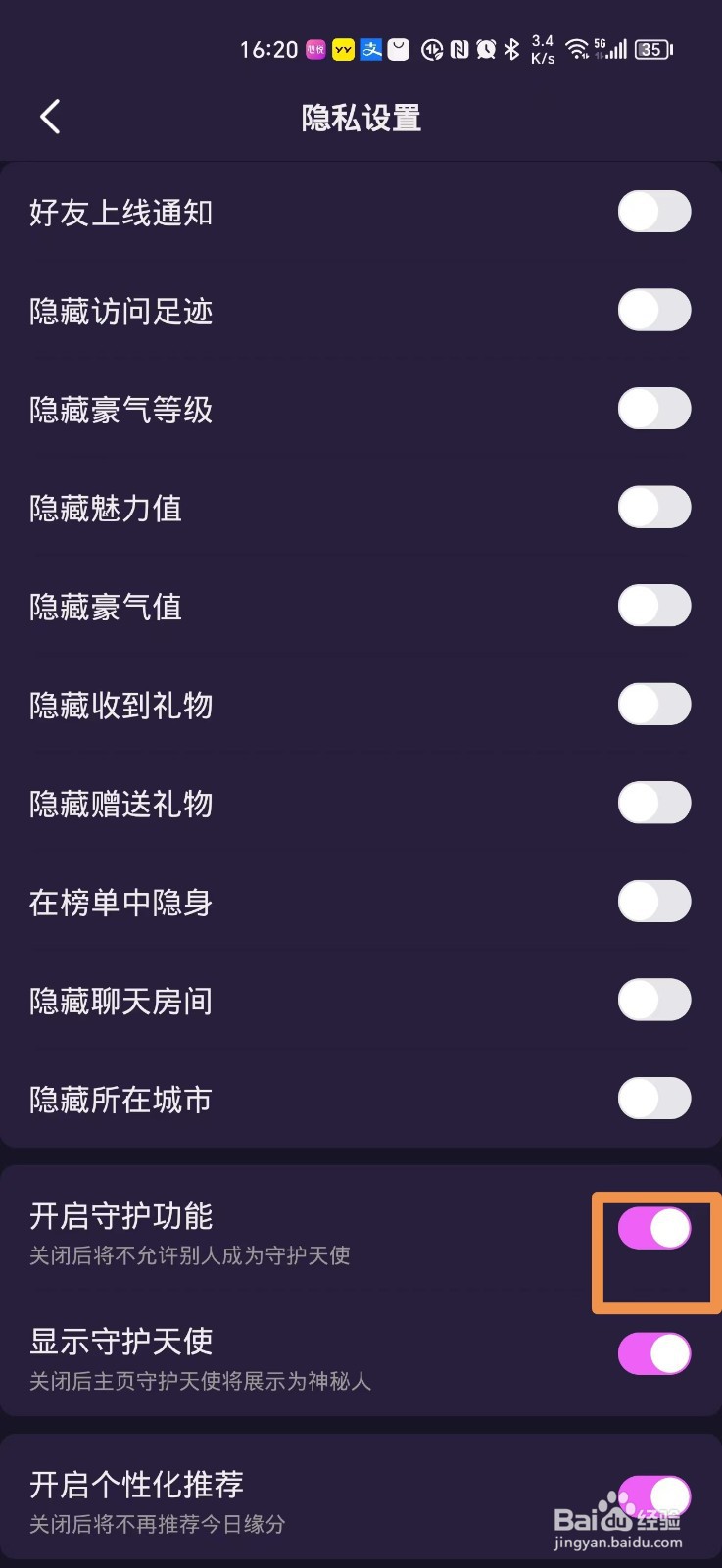Screen dimensions: 722x1568
Task: Tap the alarm clock status icon
Action: 486,49
